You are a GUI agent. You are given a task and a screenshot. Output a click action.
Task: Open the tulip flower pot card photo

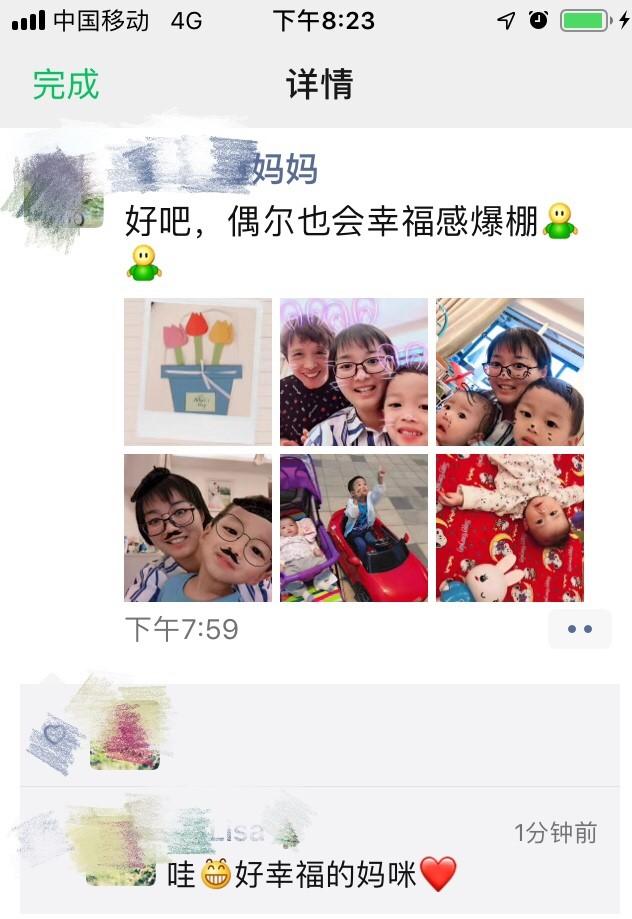click(198, 372)
